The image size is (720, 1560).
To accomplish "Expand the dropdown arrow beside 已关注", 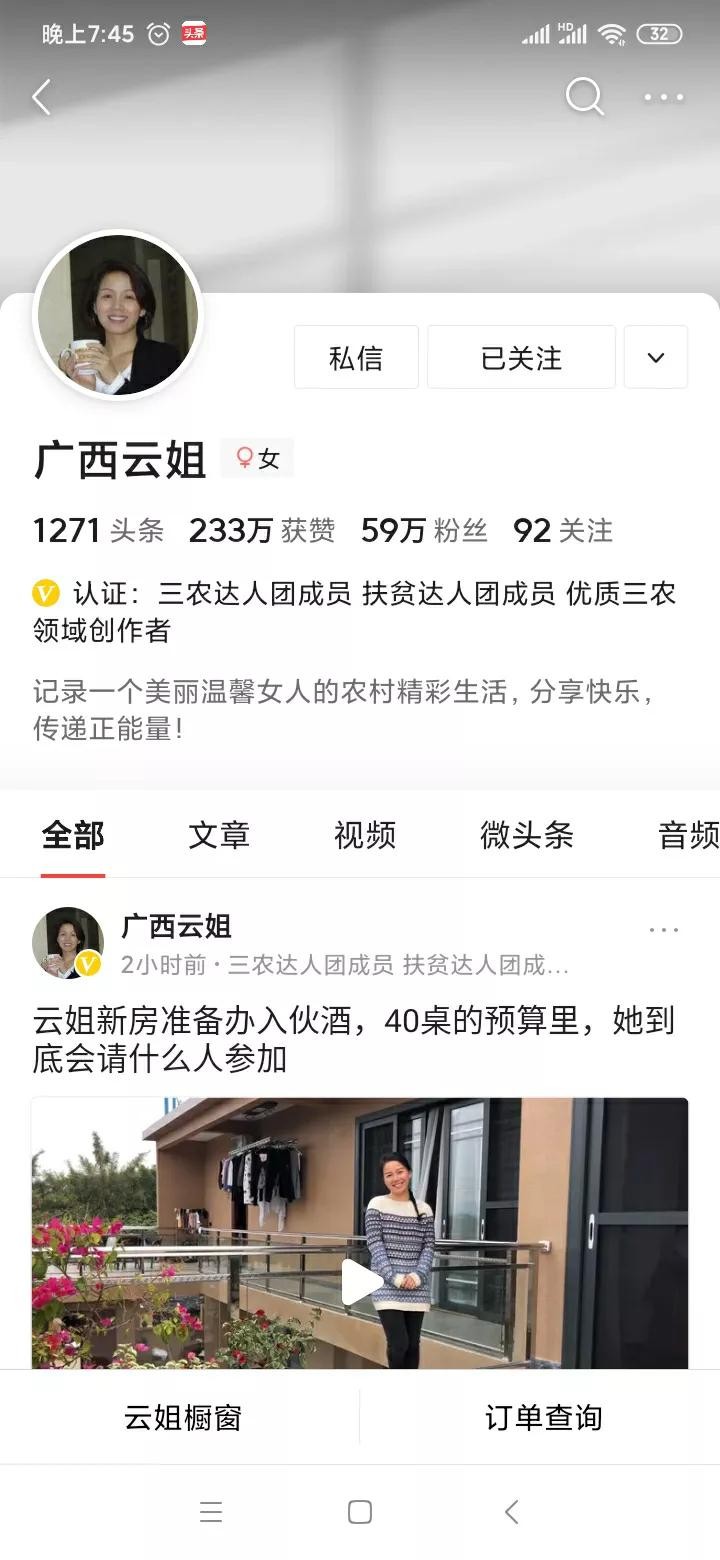I will 656,357.
